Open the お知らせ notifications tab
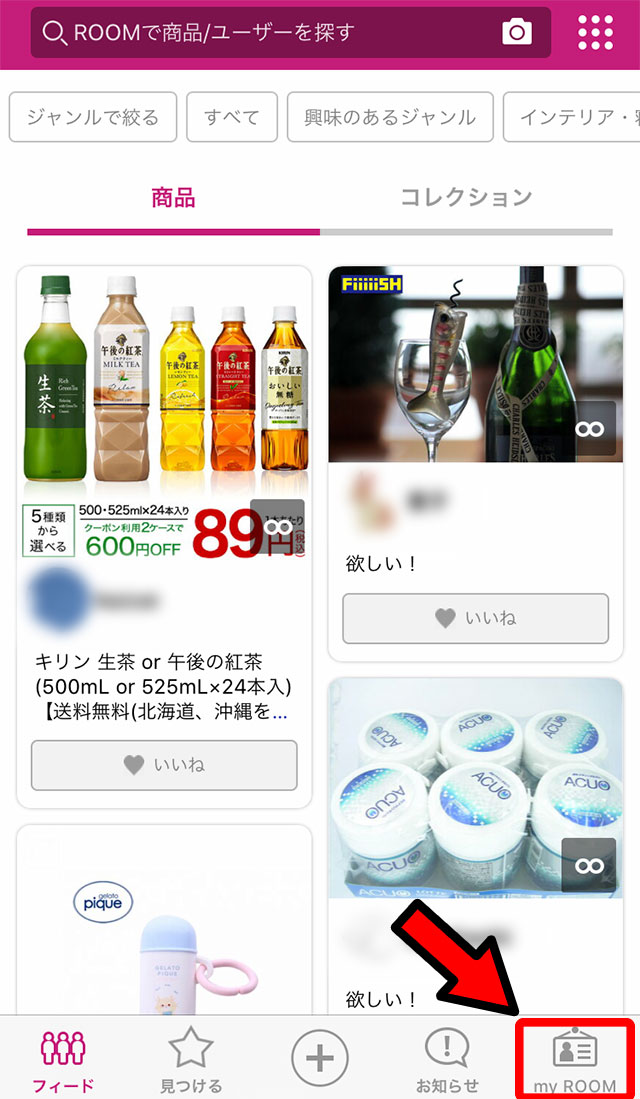640x1099 pixels. click(x=447, y=1060)
